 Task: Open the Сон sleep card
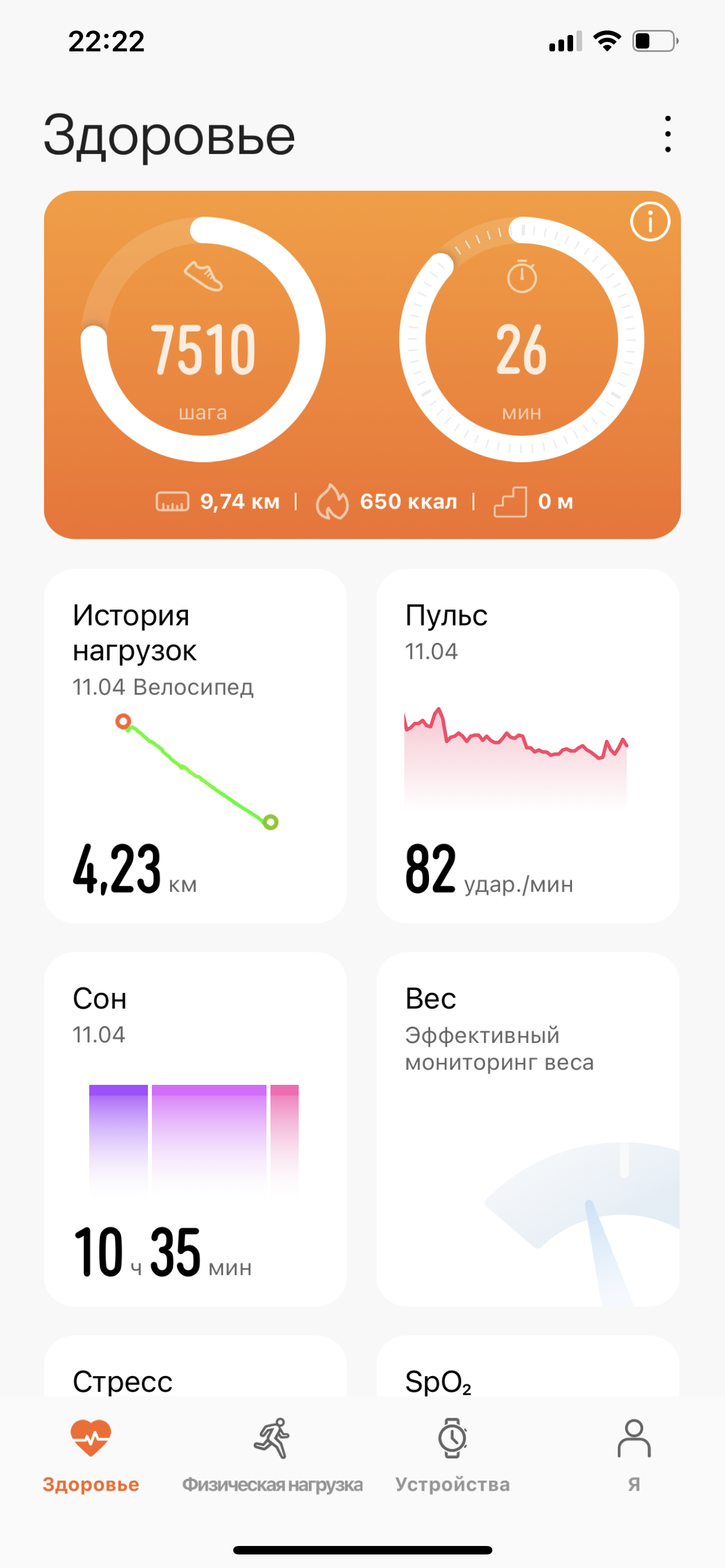tap(195, 1129)
